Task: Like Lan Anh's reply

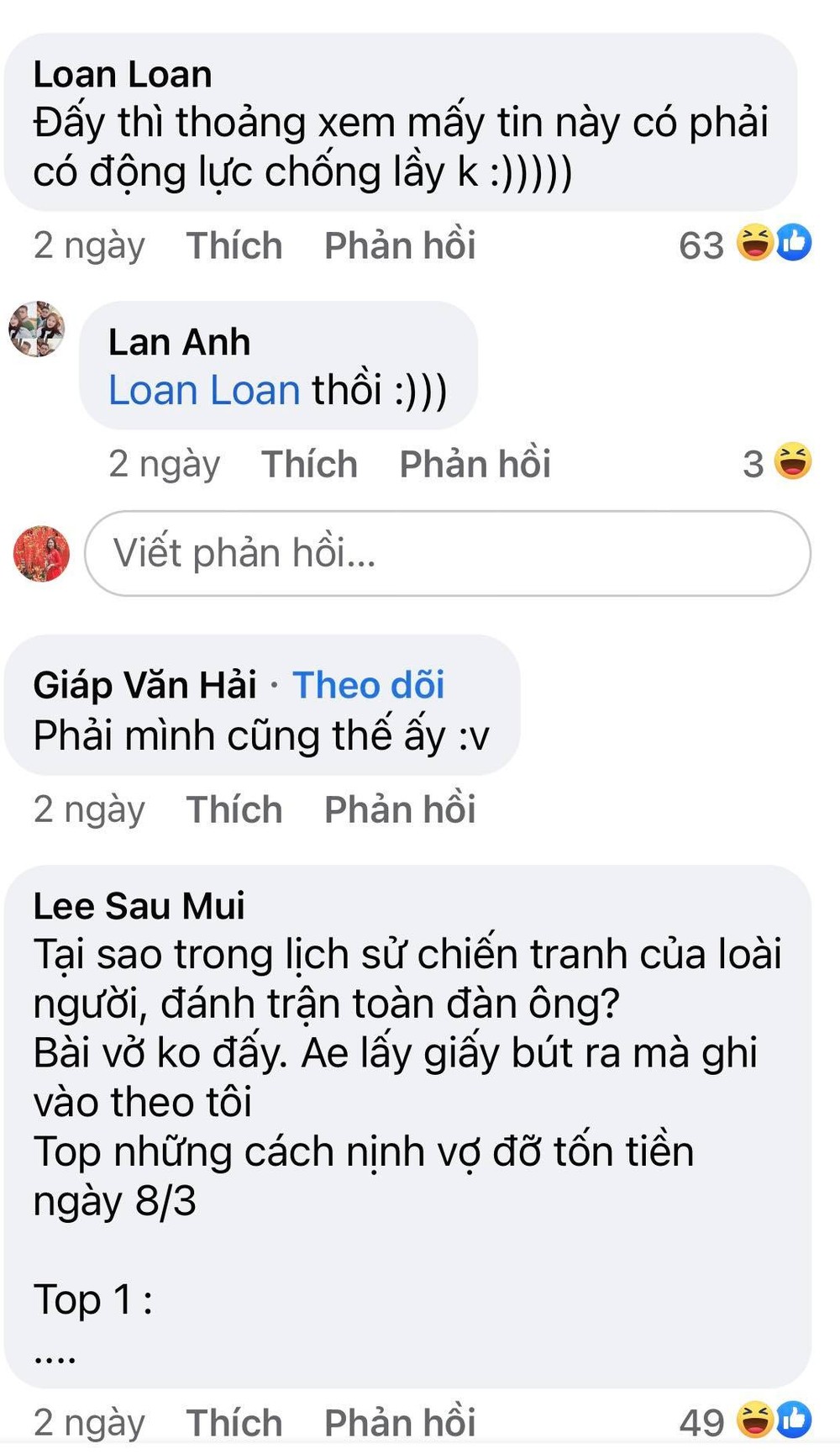Action: click(309, 464)
